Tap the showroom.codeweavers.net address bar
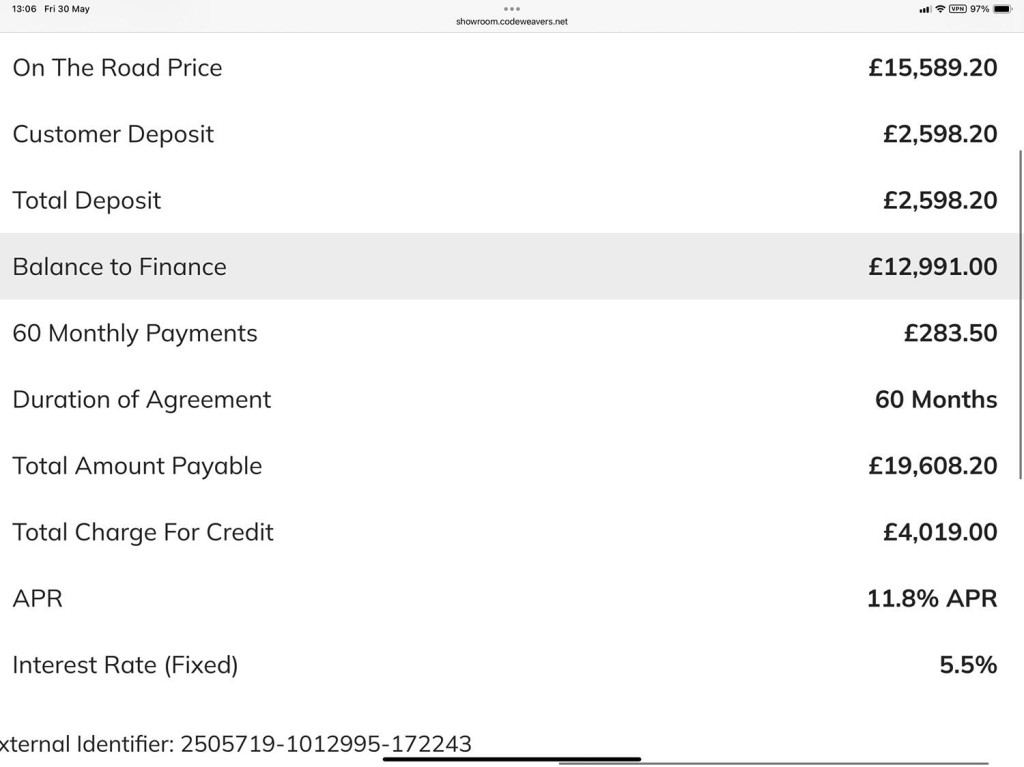The width and height of the screenshot is (1024, 767). point(512,21)
